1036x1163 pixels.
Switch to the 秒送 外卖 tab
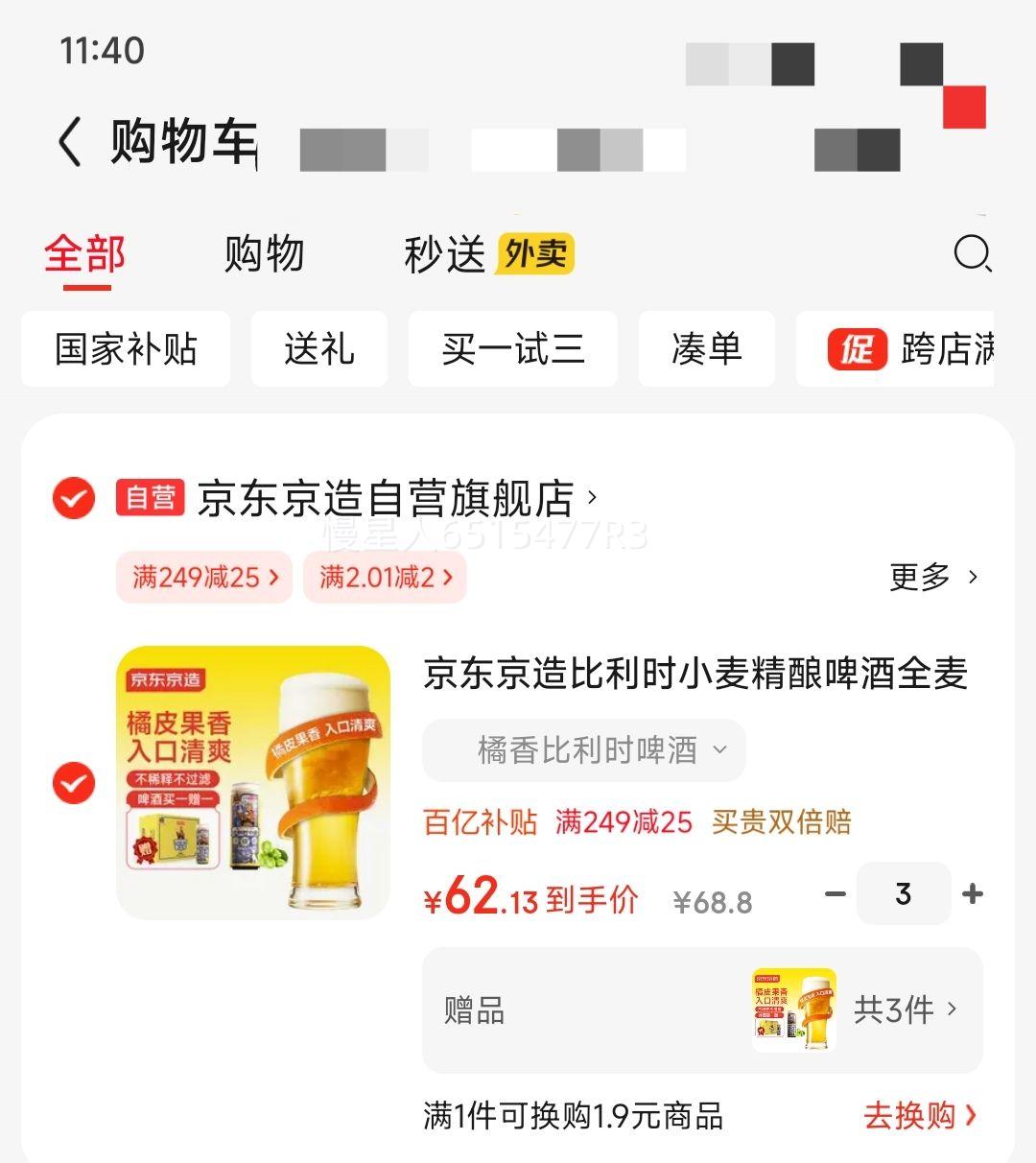click(x=488, y=255)
